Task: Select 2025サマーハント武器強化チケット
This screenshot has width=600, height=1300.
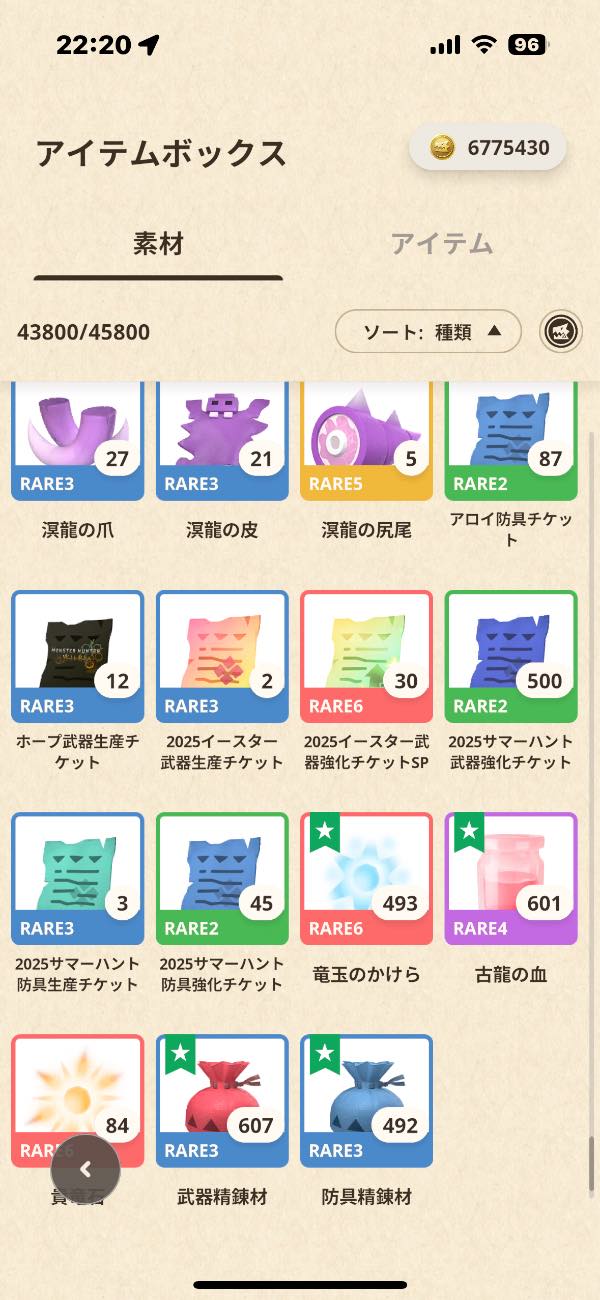Action: click(510, 656)
